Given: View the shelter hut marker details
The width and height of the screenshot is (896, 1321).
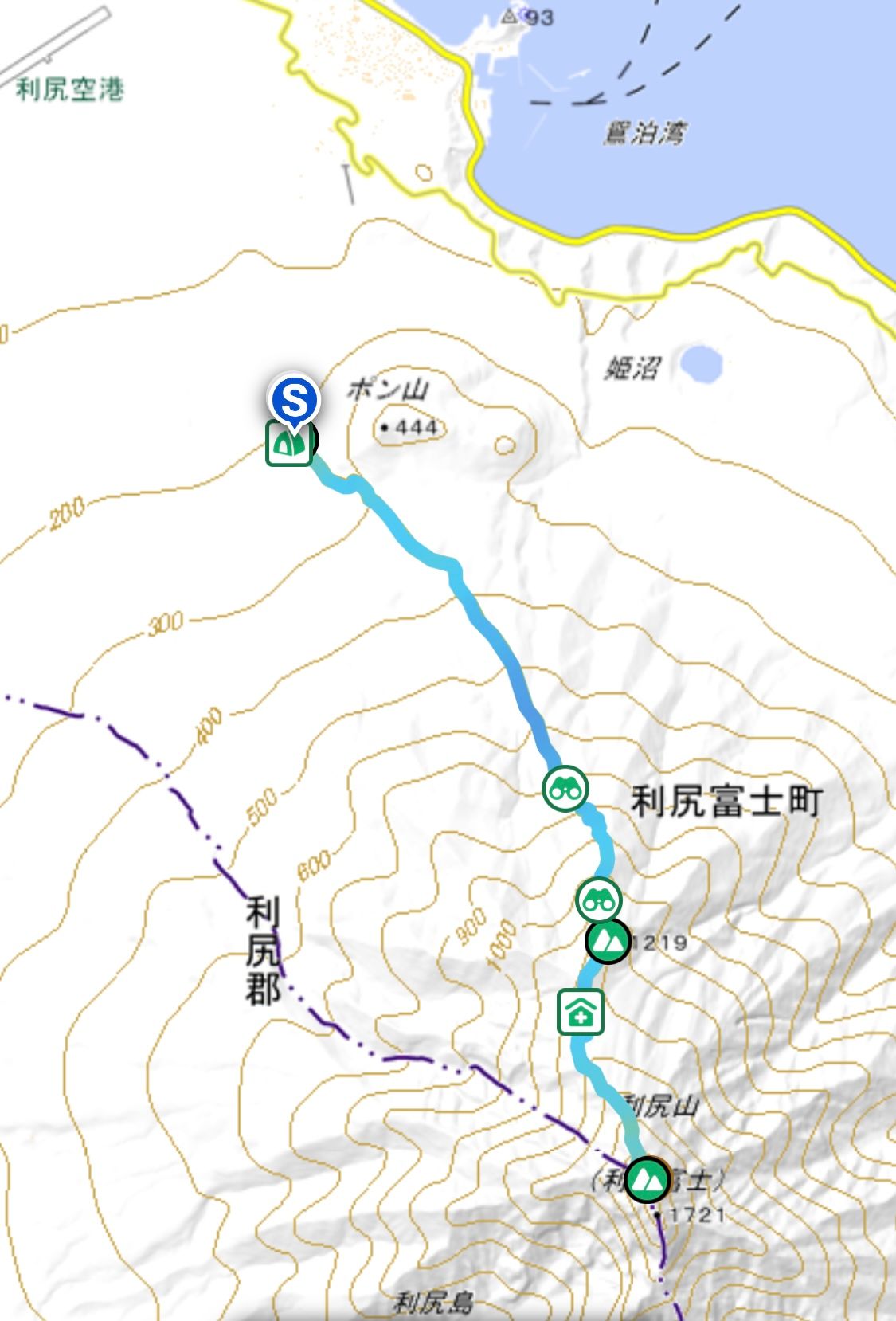Looking at the screenshot, I should click(x=581, y=1011).
